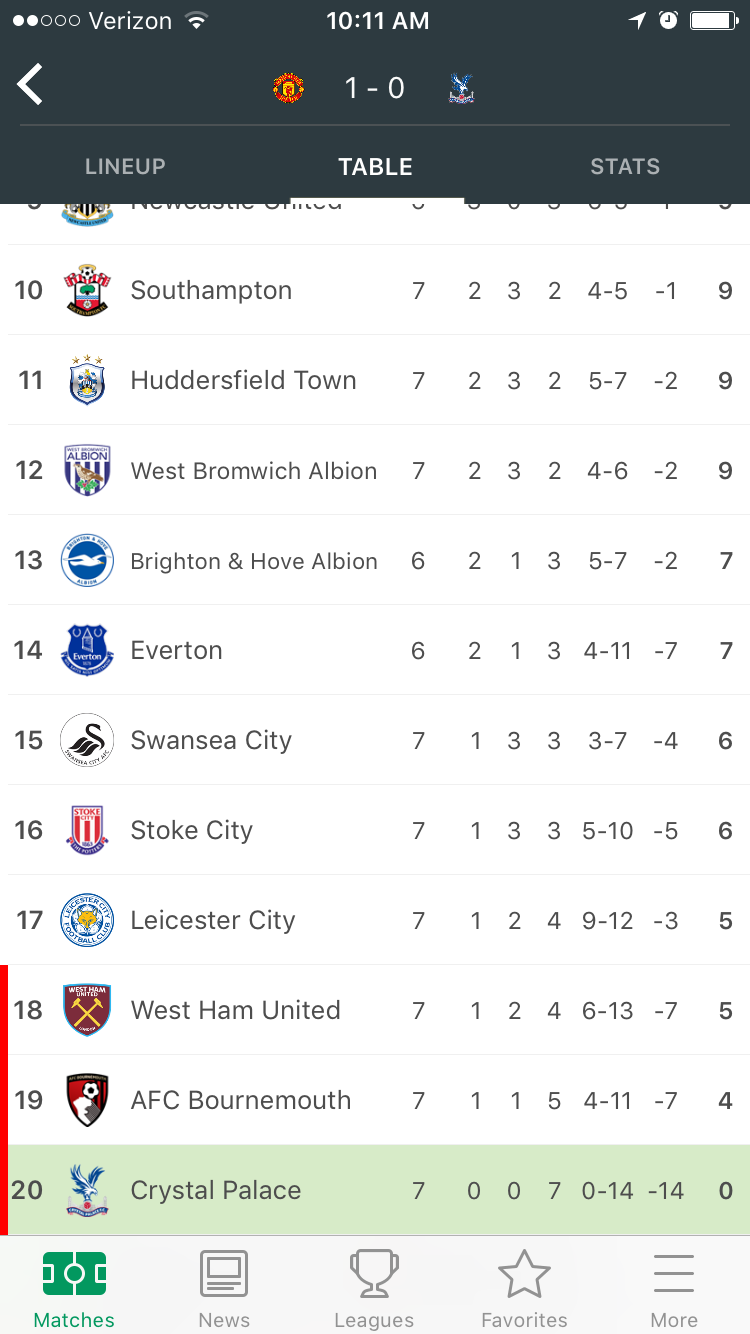Open the Favorites tab
The width and height of the screenshot is (750, 1334).
(524, 1288)
